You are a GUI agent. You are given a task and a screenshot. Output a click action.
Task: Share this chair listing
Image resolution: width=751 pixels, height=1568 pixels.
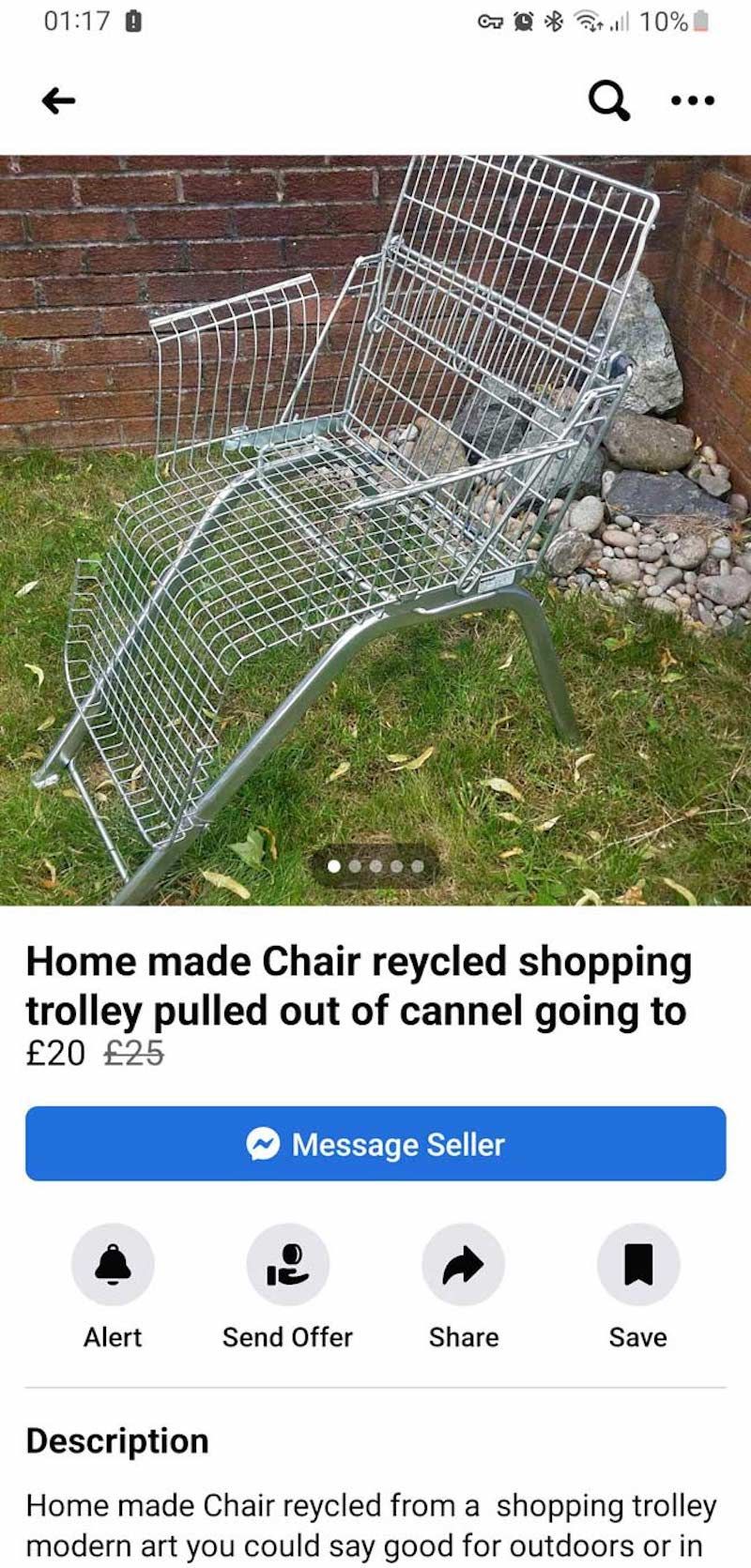[x=463, y=1264]
